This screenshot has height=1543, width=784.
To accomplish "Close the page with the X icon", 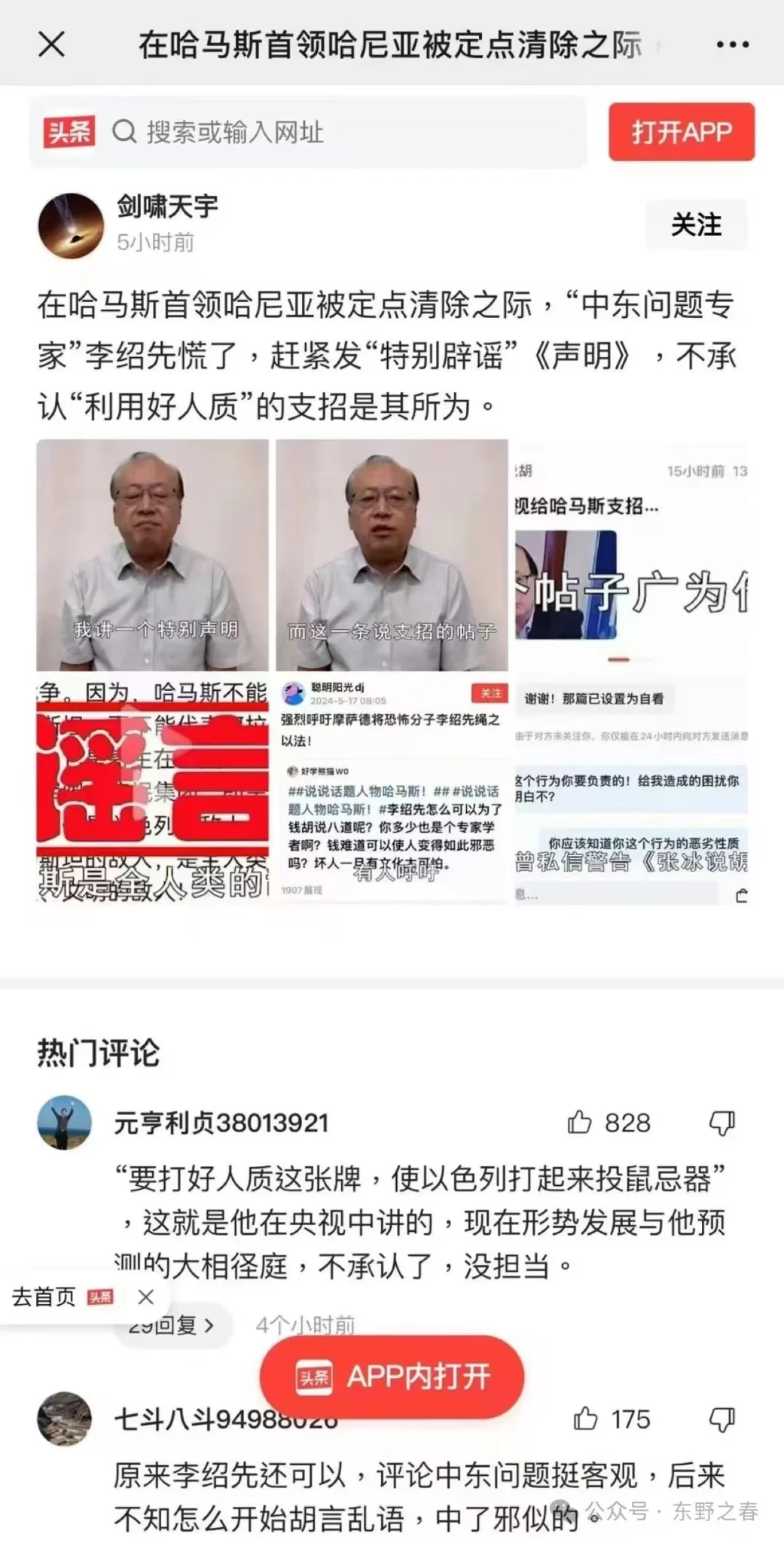I will point(51,44).
